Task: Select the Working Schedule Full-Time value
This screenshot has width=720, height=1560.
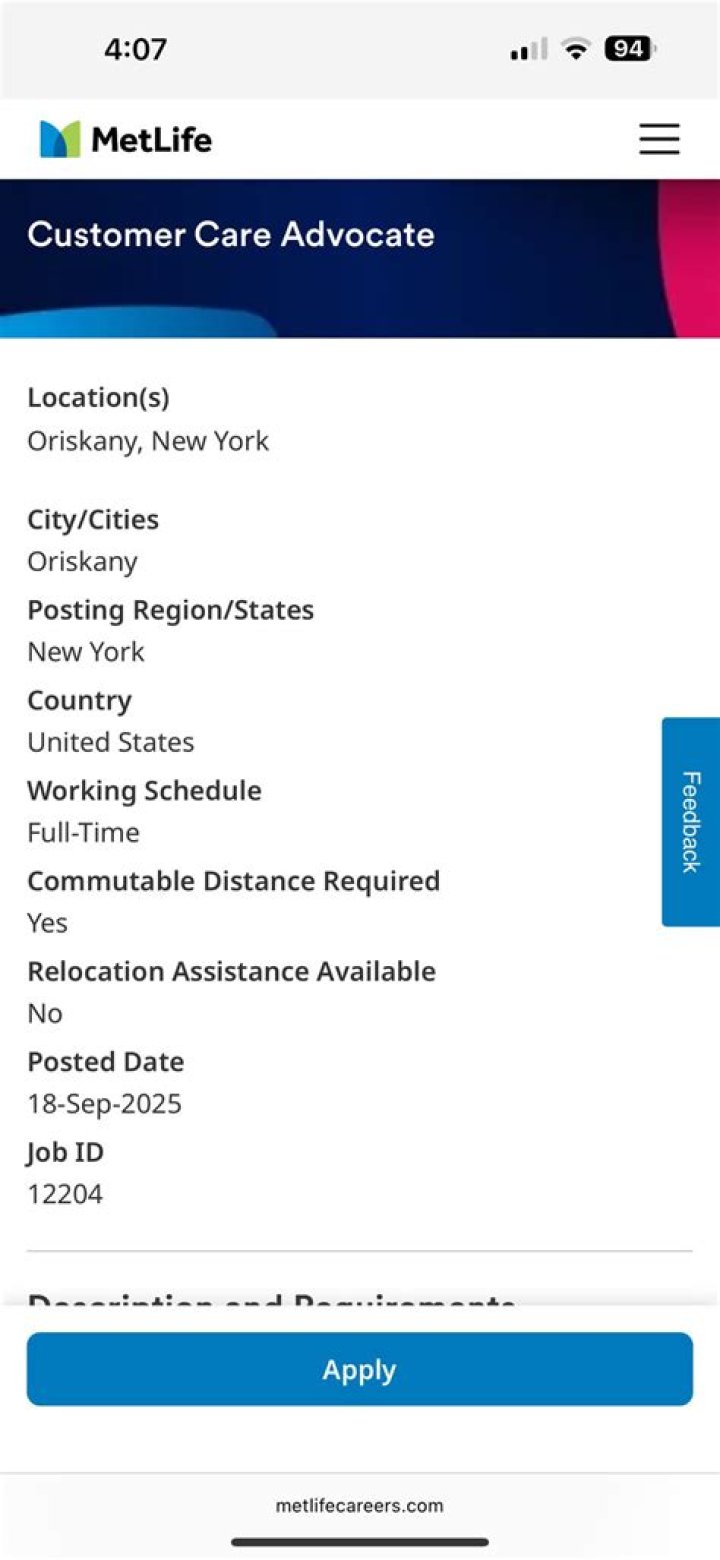Action: (x=83, y=832)
